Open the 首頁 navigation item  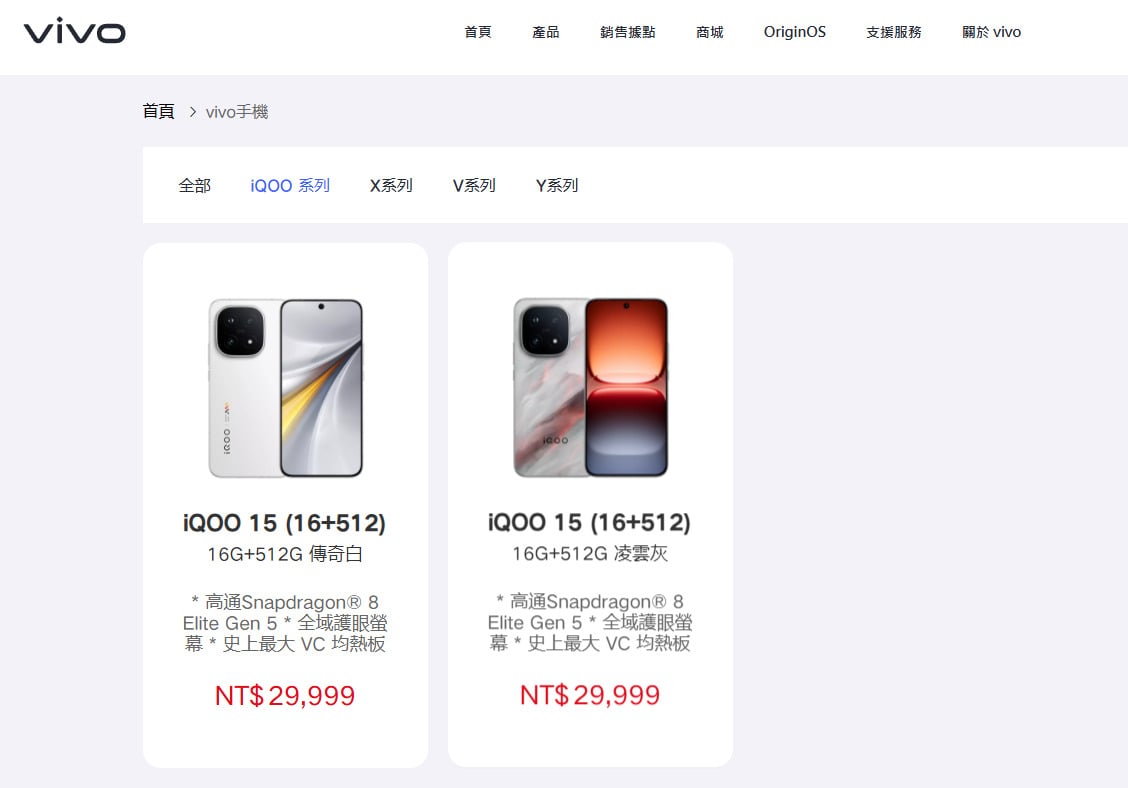(478, 32)
